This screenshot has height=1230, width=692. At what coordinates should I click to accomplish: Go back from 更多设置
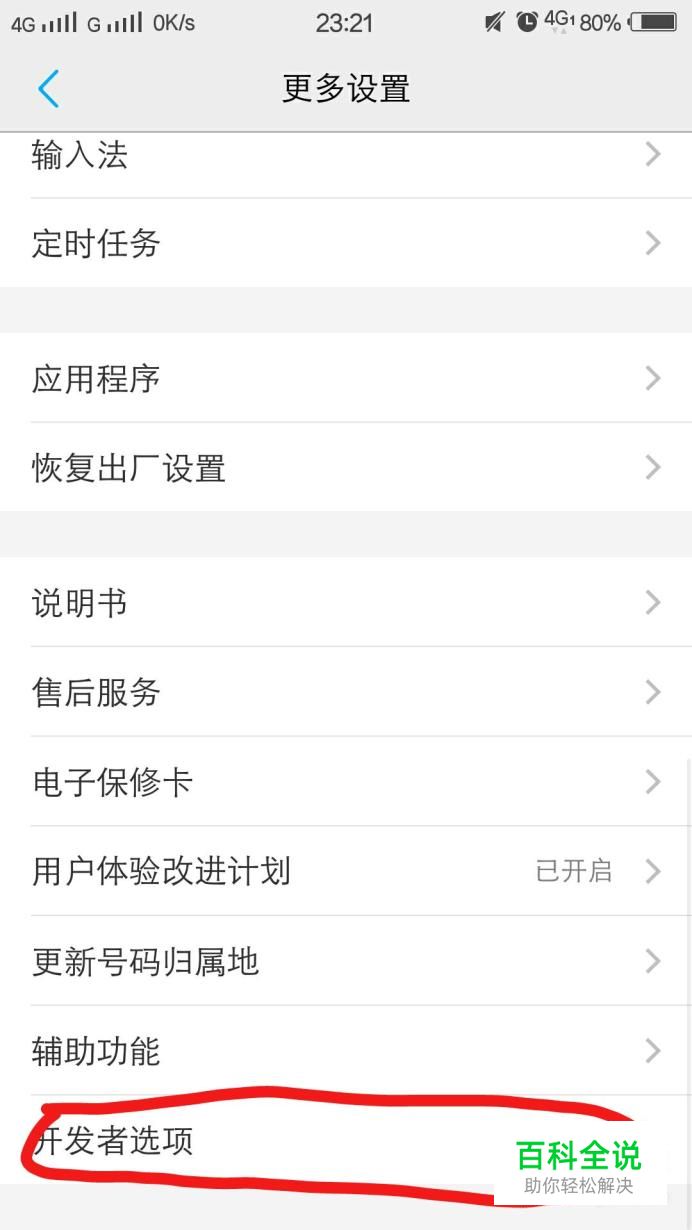click(x=48, y=89)
